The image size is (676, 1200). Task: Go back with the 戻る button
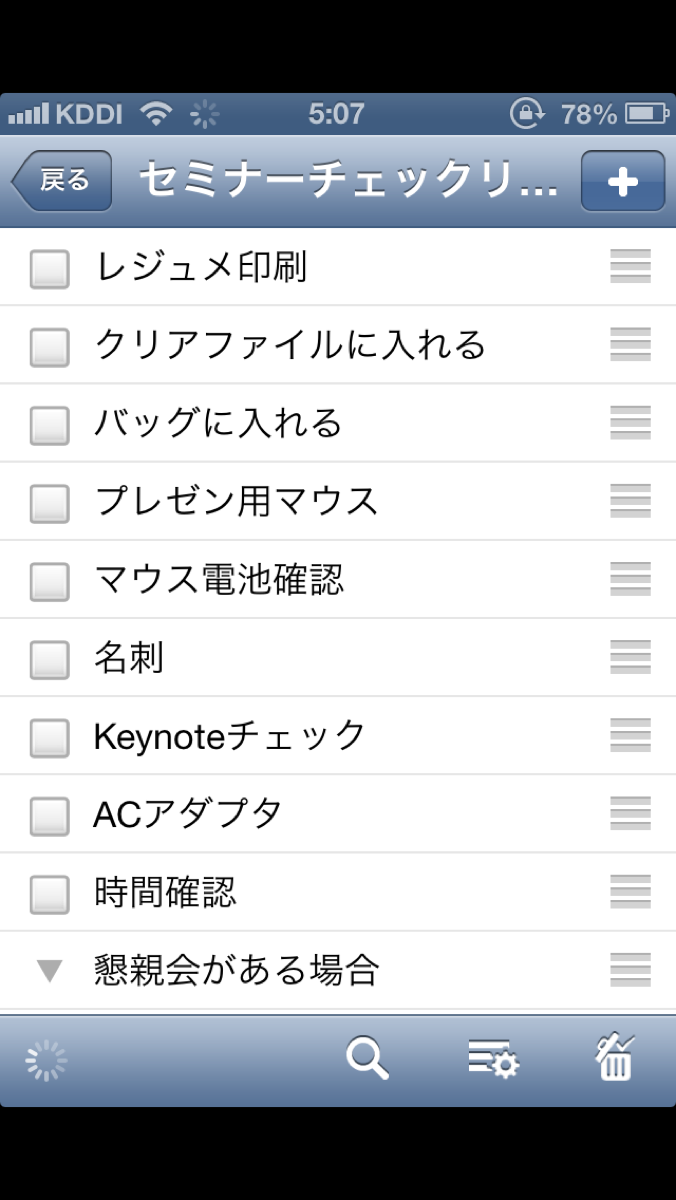(61, 181)
